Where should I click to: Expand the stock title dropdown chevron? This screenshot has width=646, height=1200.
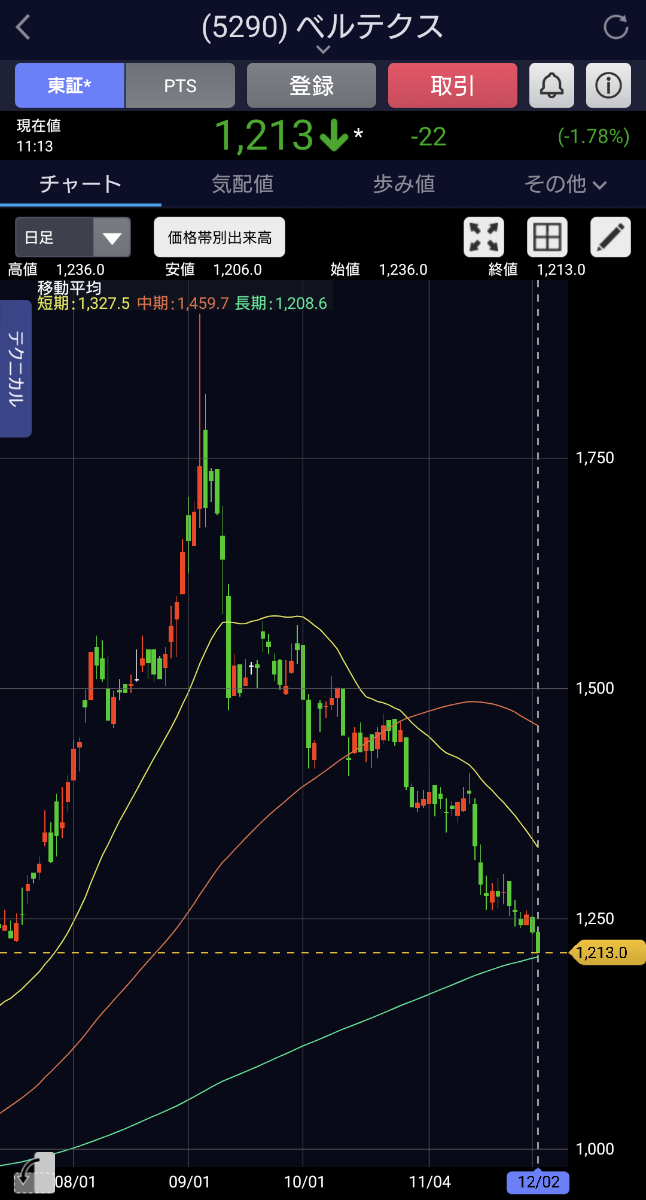[322, 49]
